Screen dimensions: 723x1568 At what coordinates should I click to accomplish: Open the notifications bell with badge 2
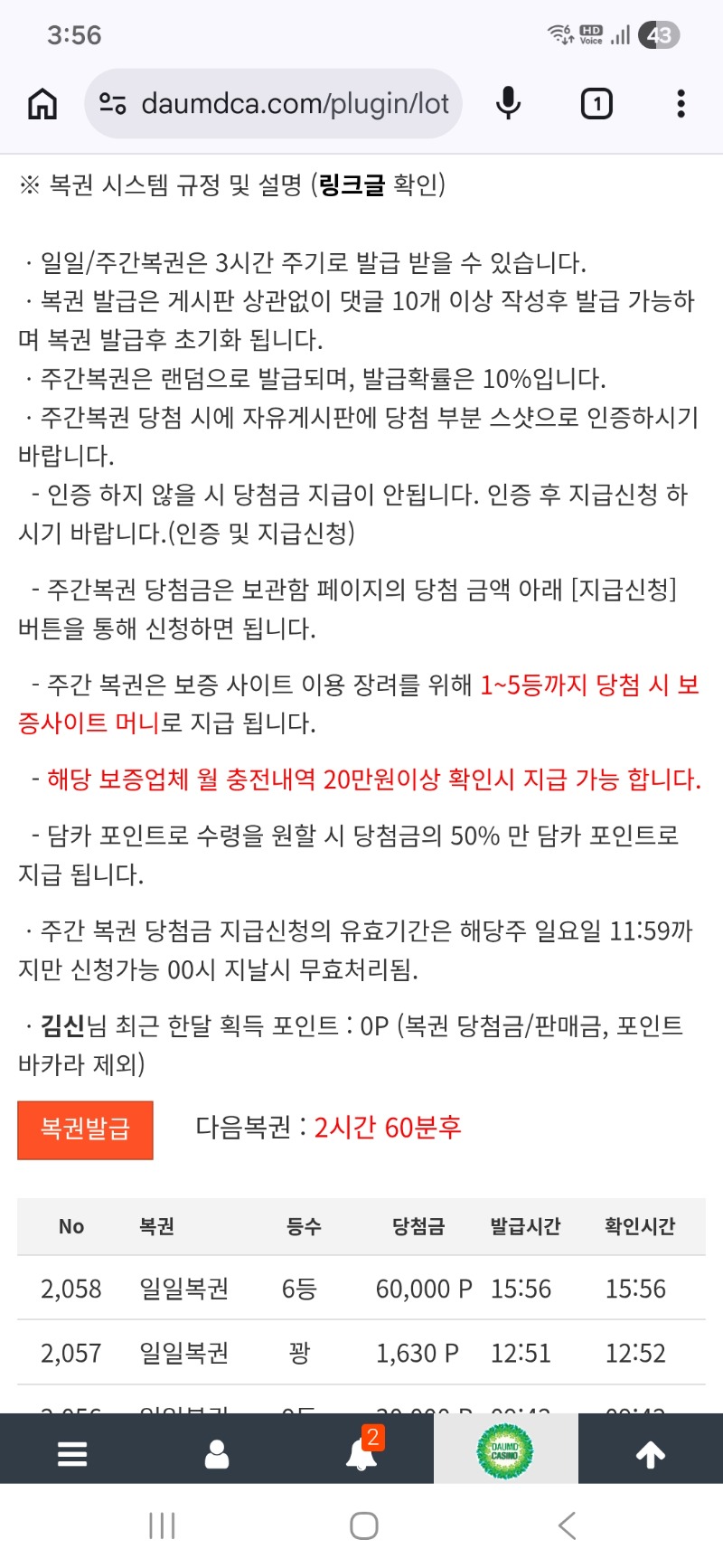(x=361, y=1451)
